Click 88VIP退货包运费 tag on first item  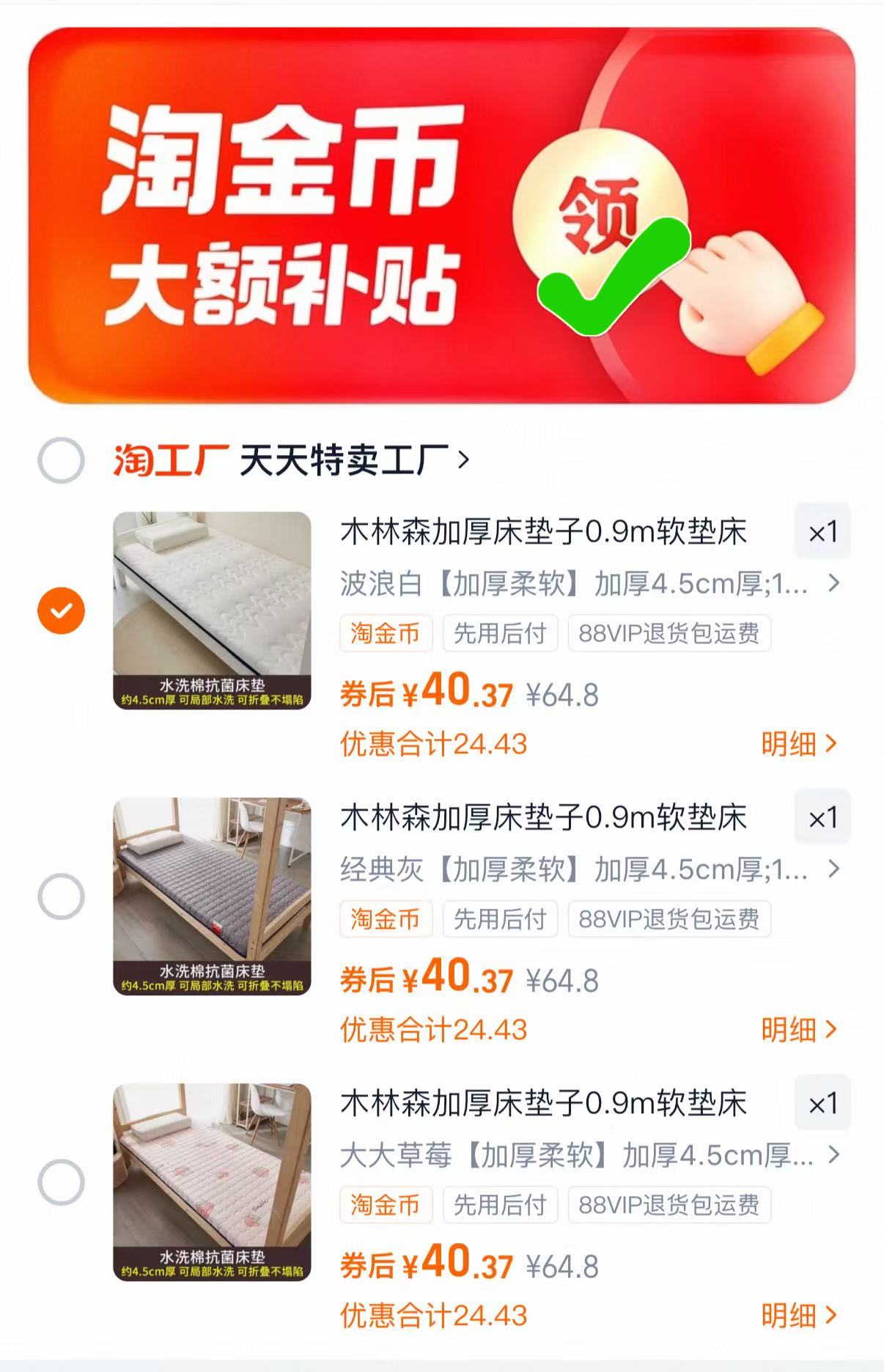point(669,635)
